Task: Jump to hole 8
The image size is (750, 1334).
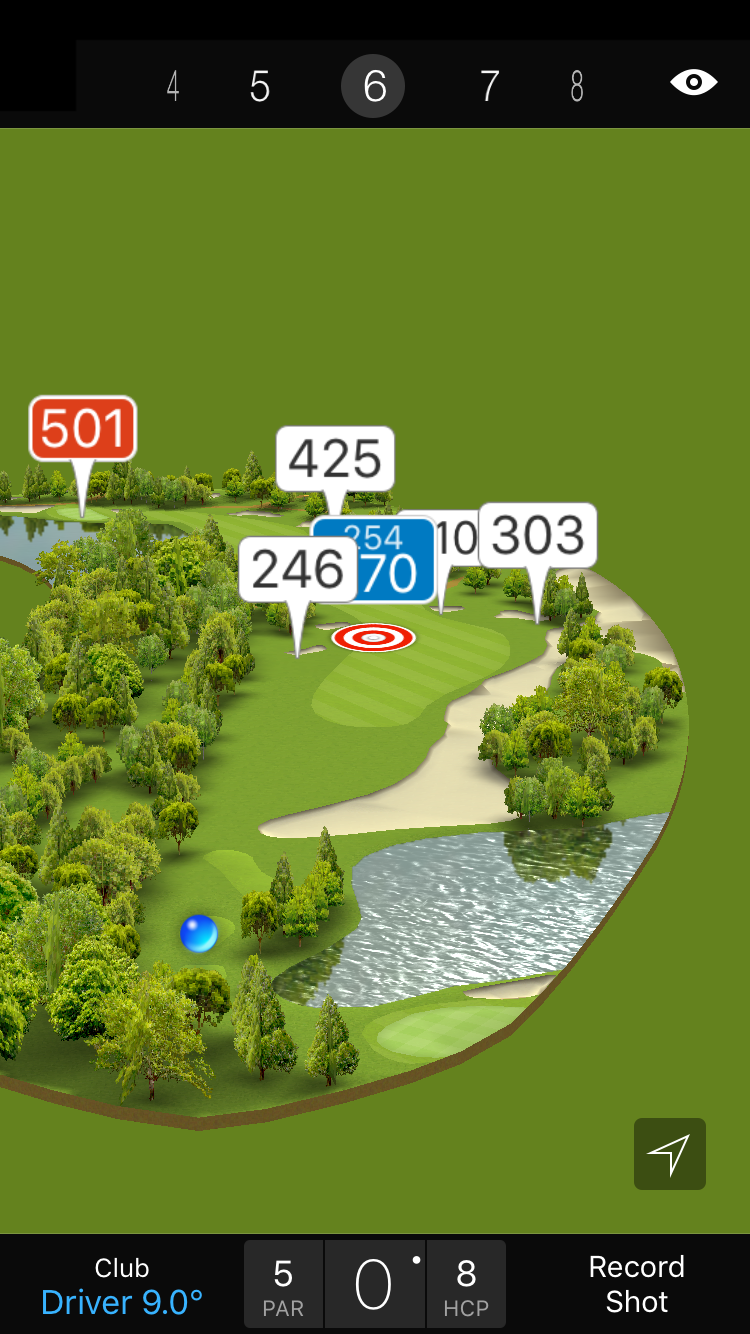Action: 577,87
